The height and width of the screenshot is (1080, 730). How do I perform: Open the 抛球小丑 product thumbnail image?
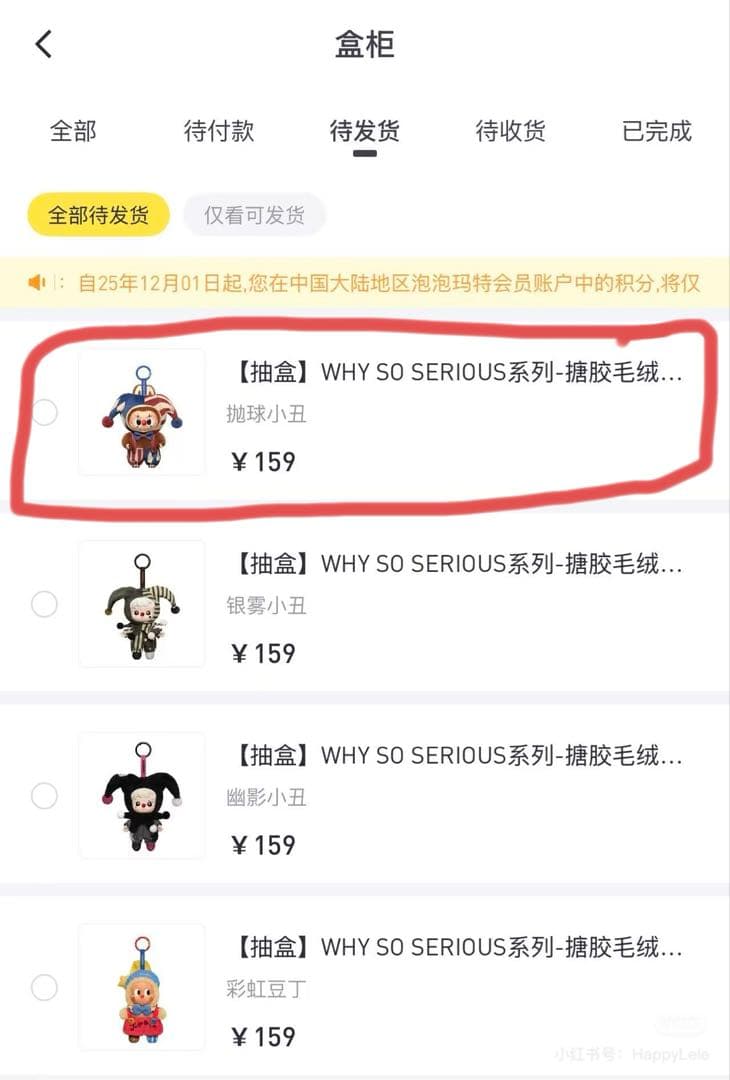[x=141, y=412]
